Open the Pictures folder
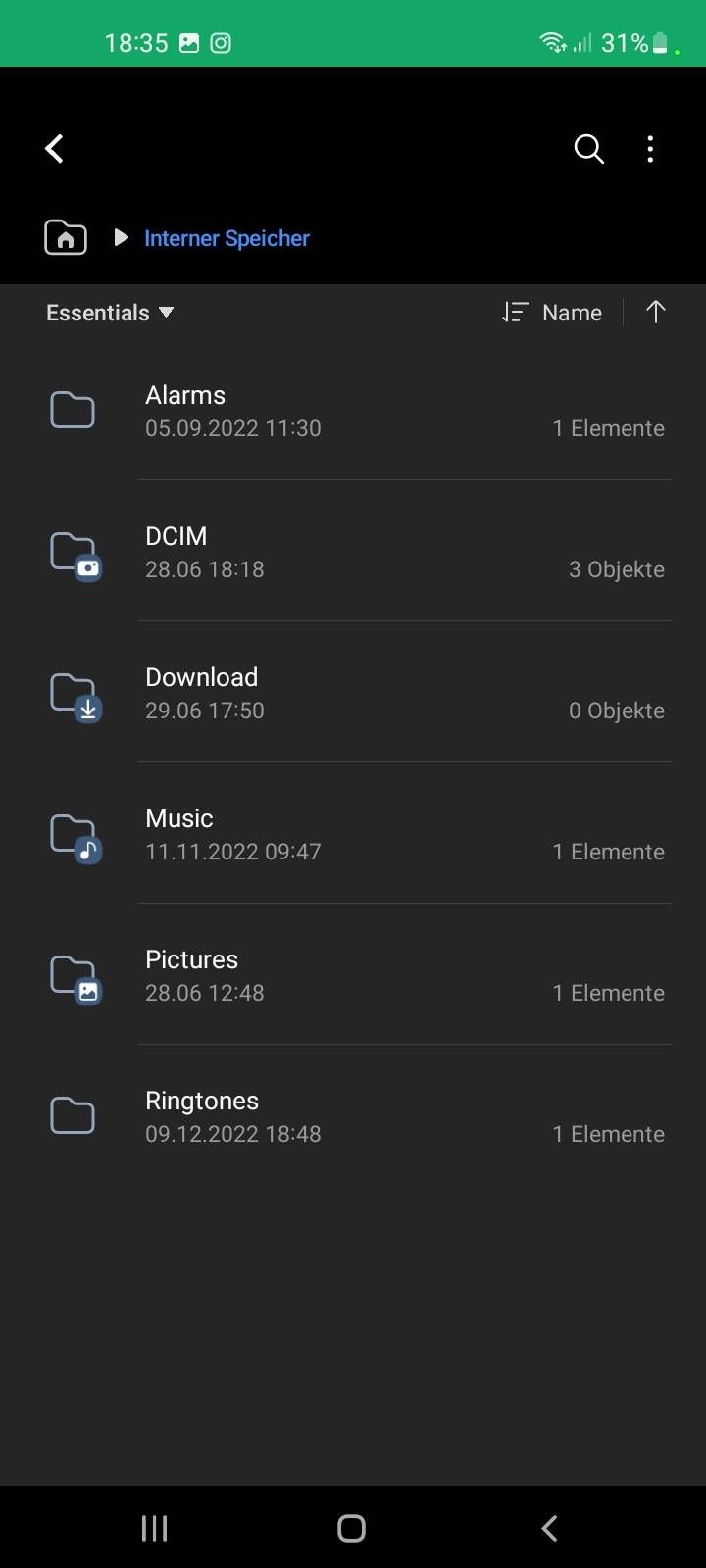The image size is (706, 1568). pyautogui.click(x=353, y=975)
